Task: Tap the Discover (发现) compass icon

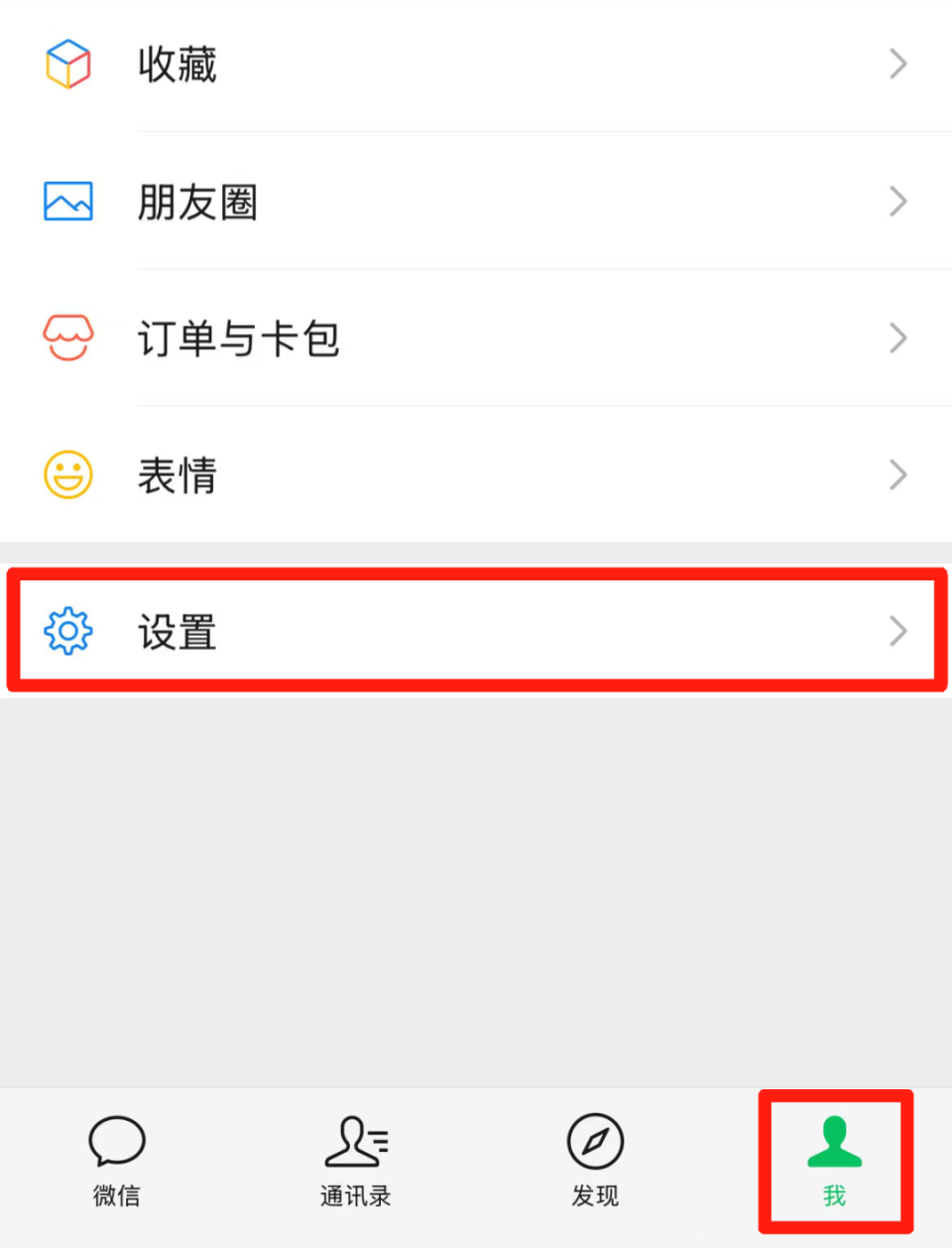Action: click(x=595, y=1141)
